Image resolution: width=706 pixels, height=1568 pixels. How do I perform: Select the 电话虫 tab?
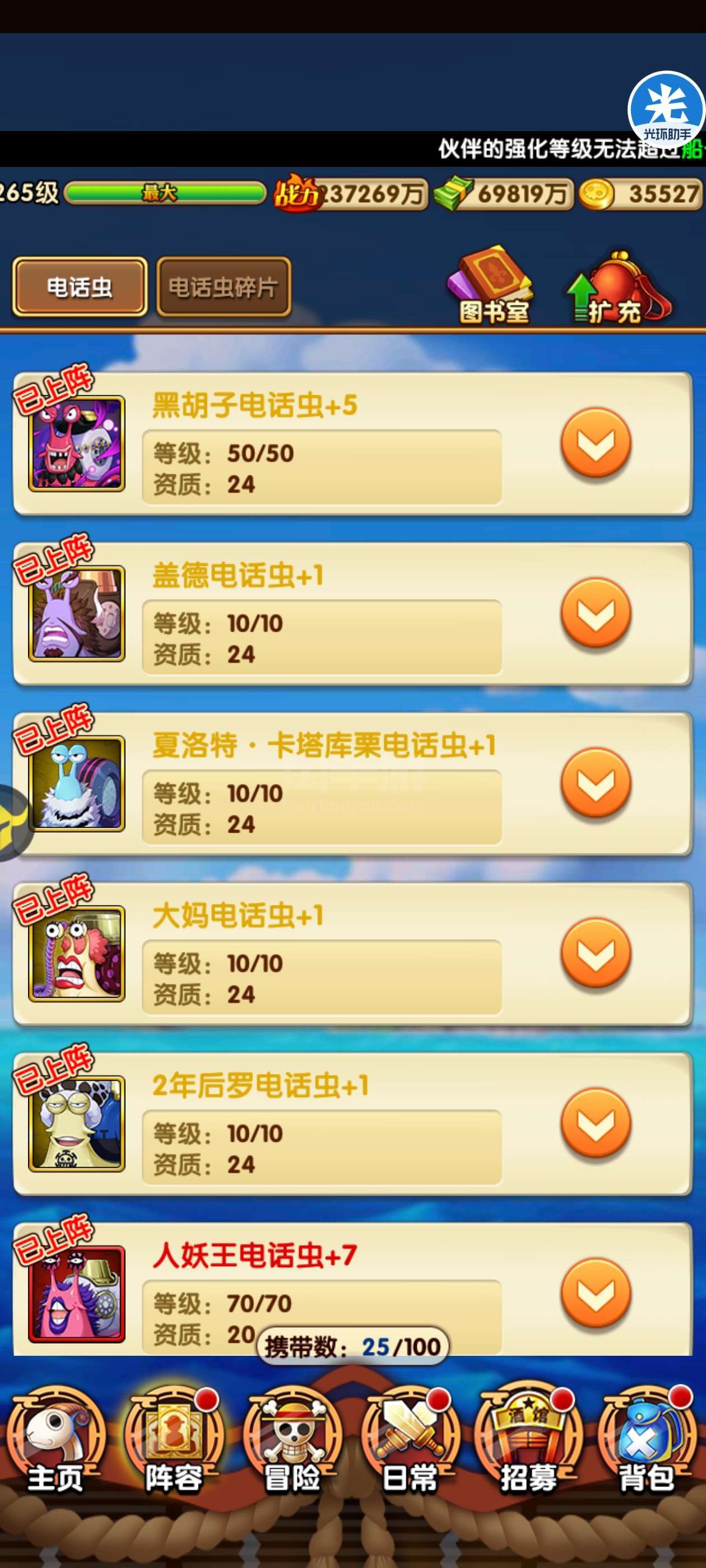click(80, 287)
